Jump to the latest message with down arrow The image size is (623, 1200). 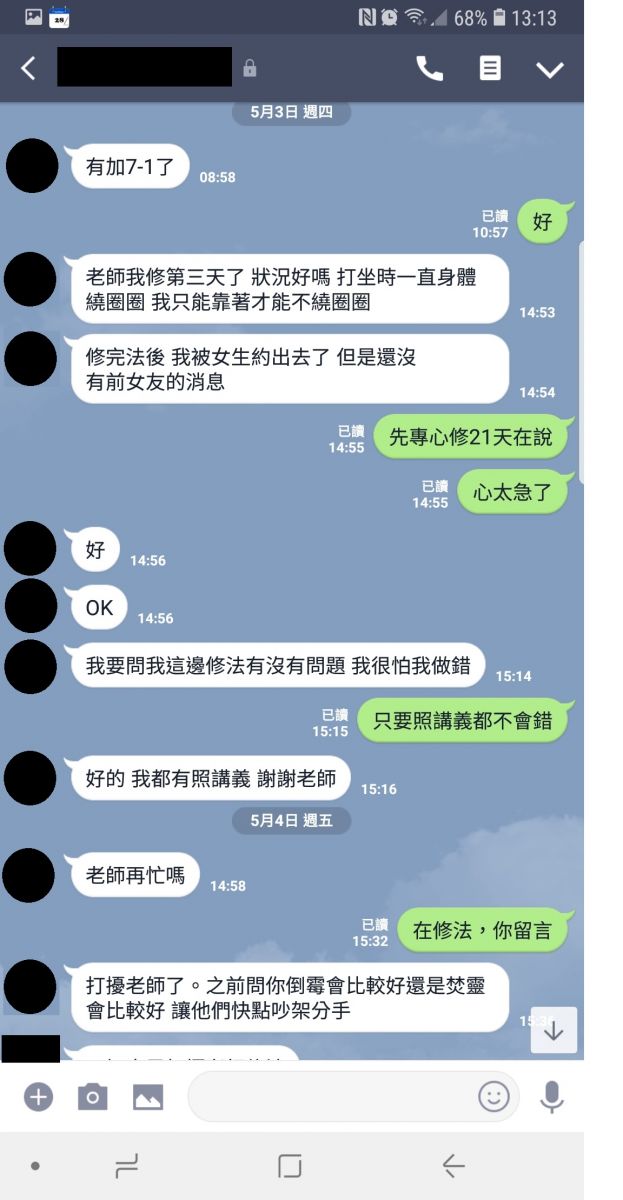point(553,1031)
